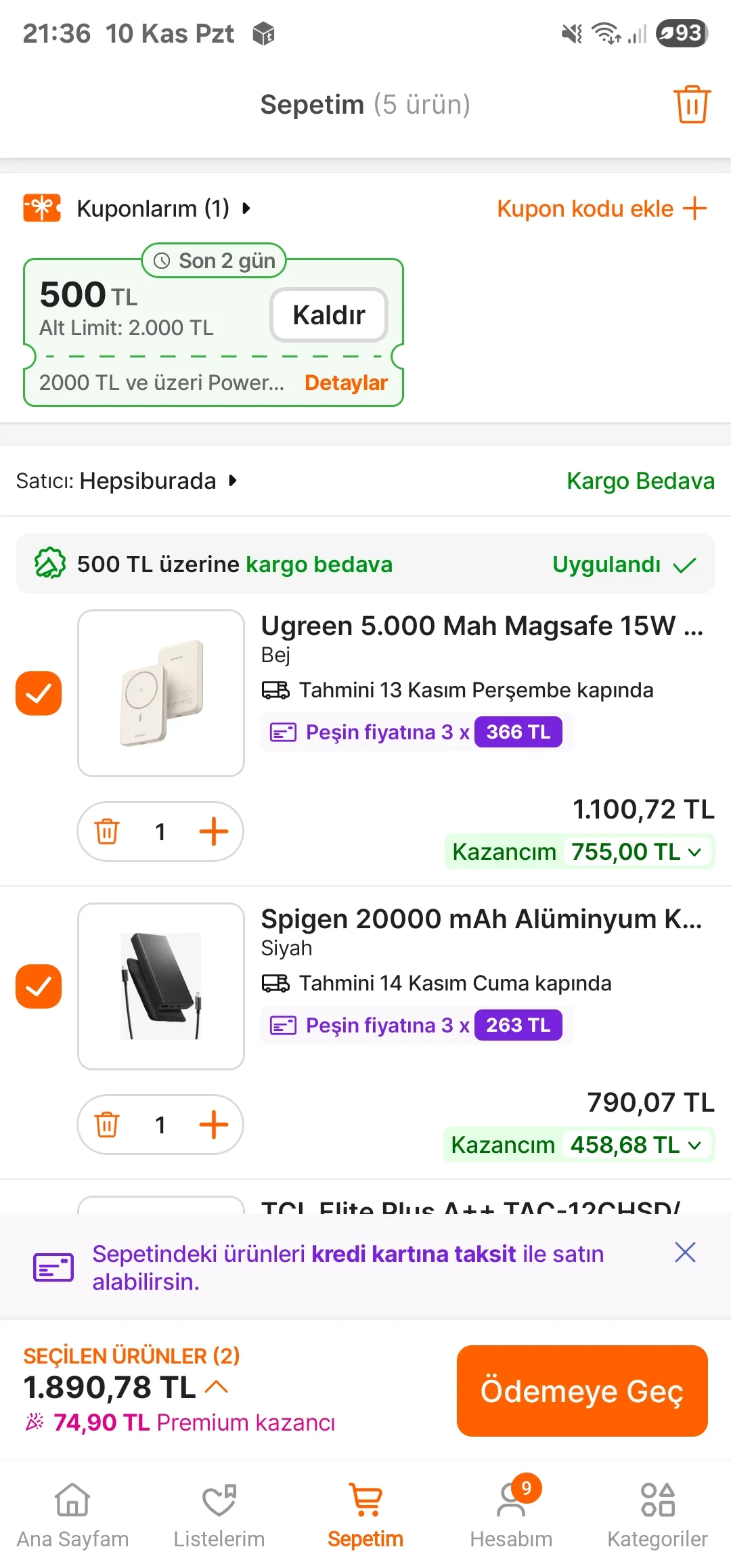Open Kuponlarım coupon list

[153, 209]
